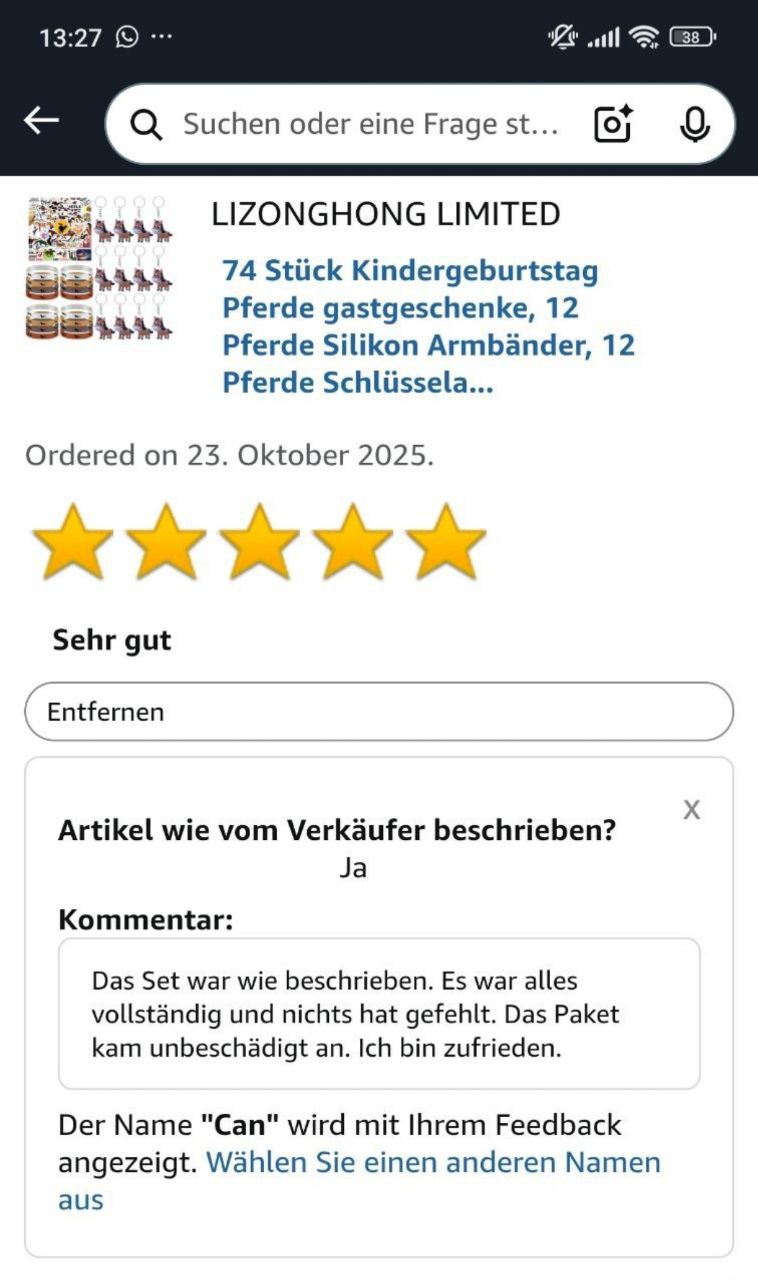Tap the Entfernen button
This screenshot has height=1280, width=758.
point(378,712)
